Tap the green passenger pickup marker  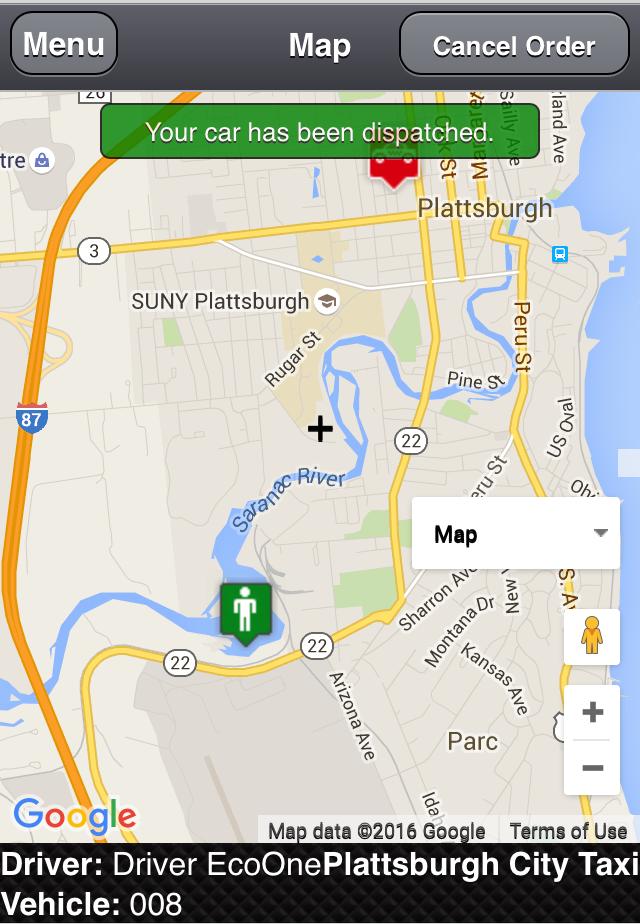pyautogui.click(x=245, y=611)
